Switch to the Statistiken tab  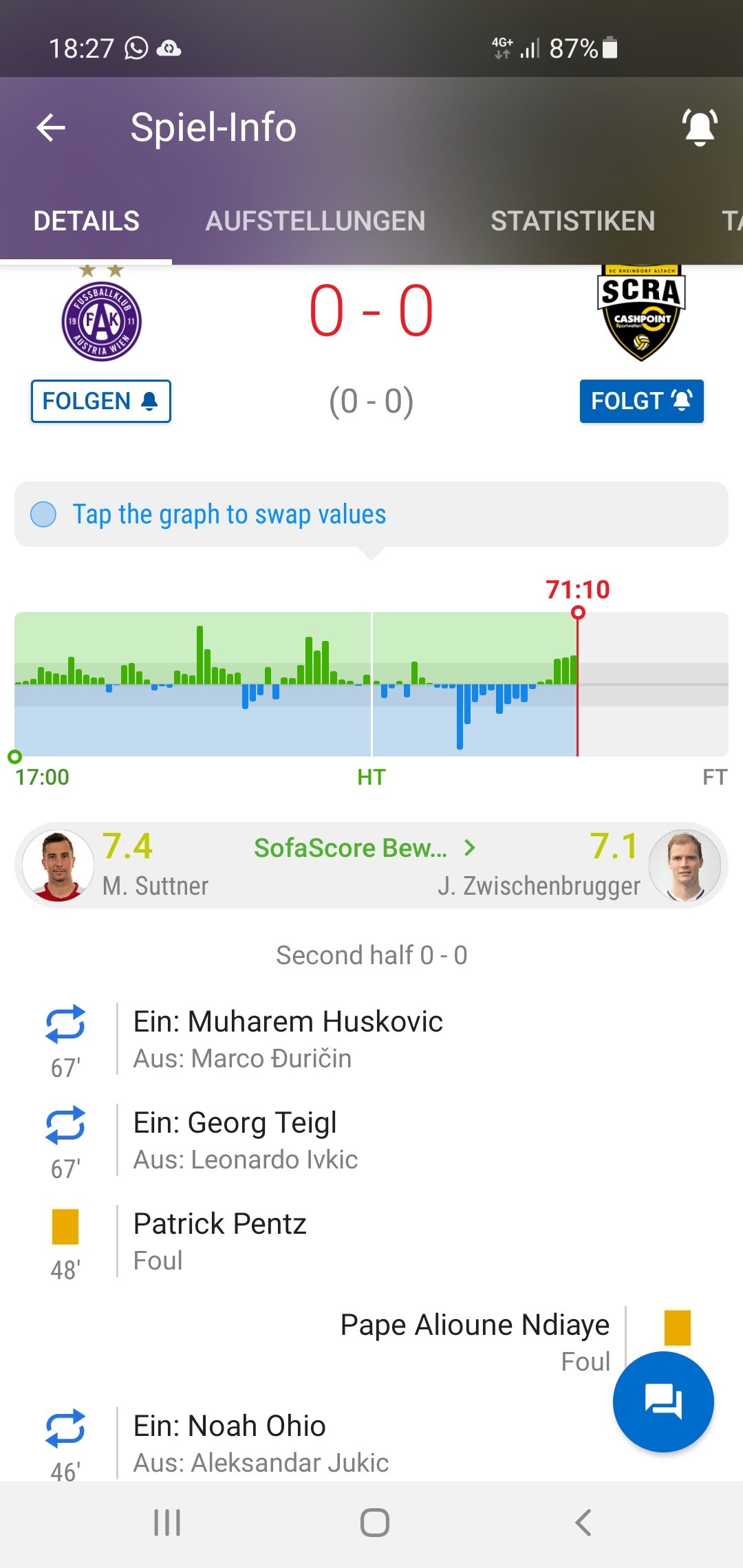click(x=572, y=221)
